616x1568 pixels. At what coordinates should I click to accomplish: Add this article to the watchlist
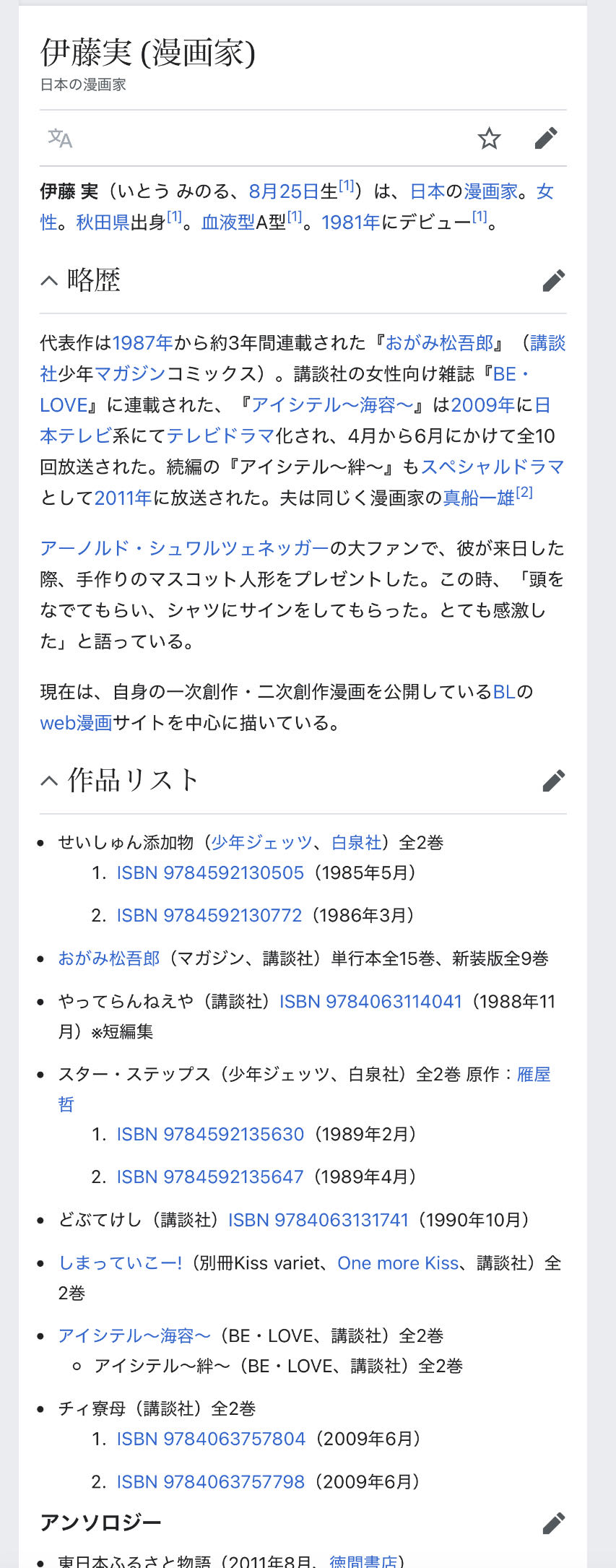(489, 138)
